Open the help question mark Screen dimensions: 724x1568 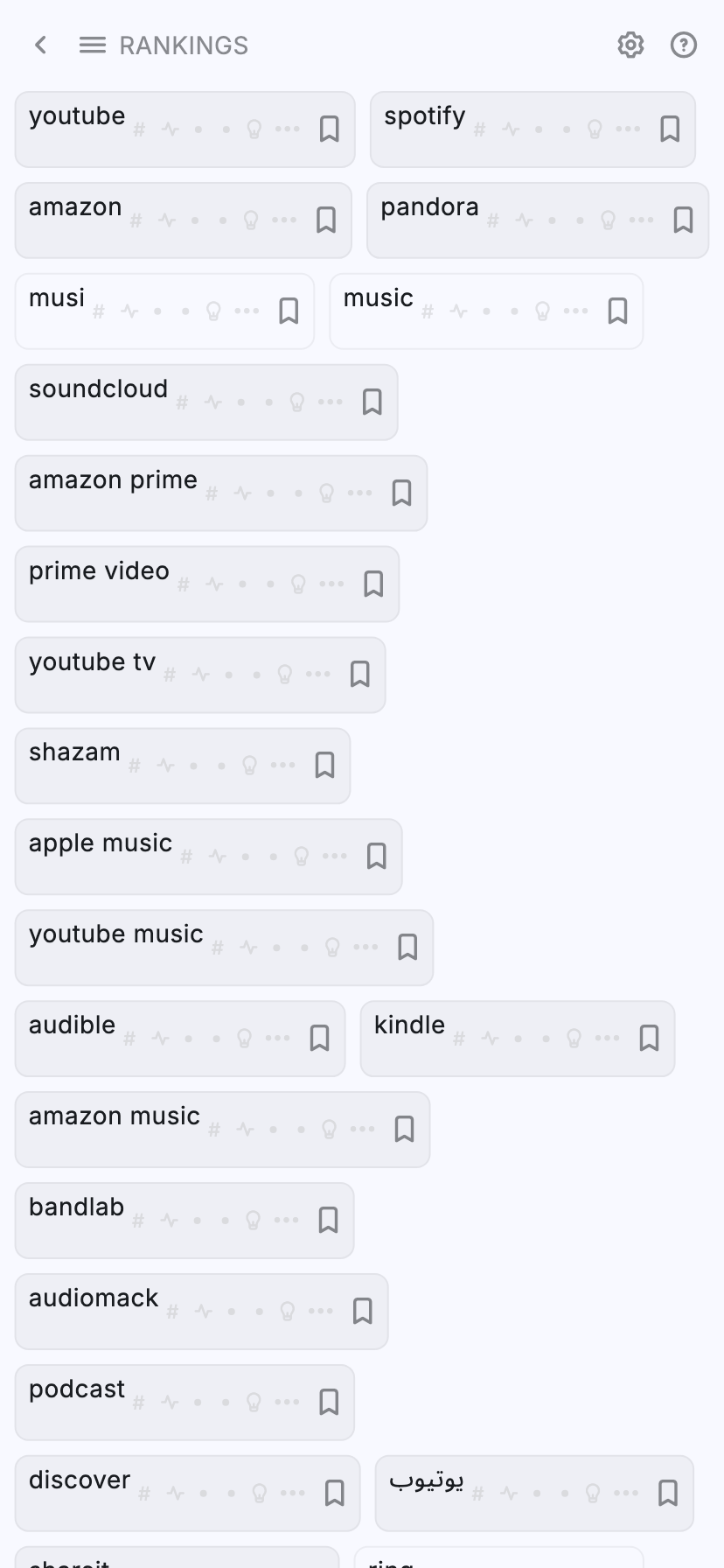(x=683, y=45)
